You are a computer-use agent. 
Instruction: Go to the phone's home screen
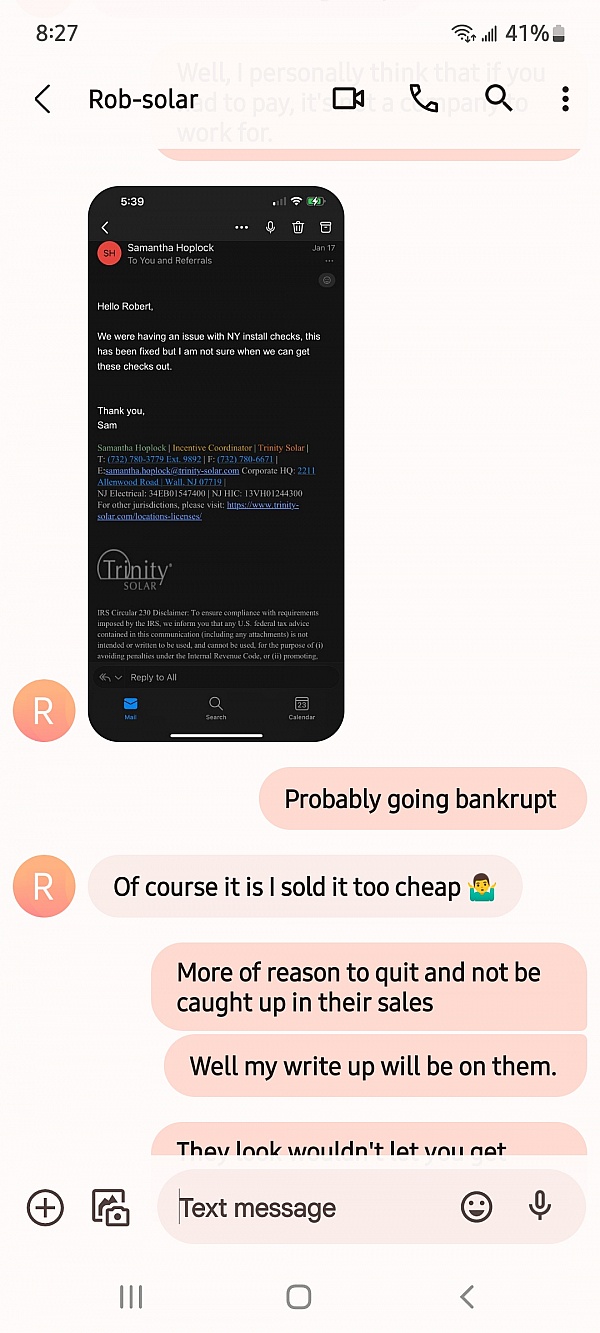pos(299,1297)
